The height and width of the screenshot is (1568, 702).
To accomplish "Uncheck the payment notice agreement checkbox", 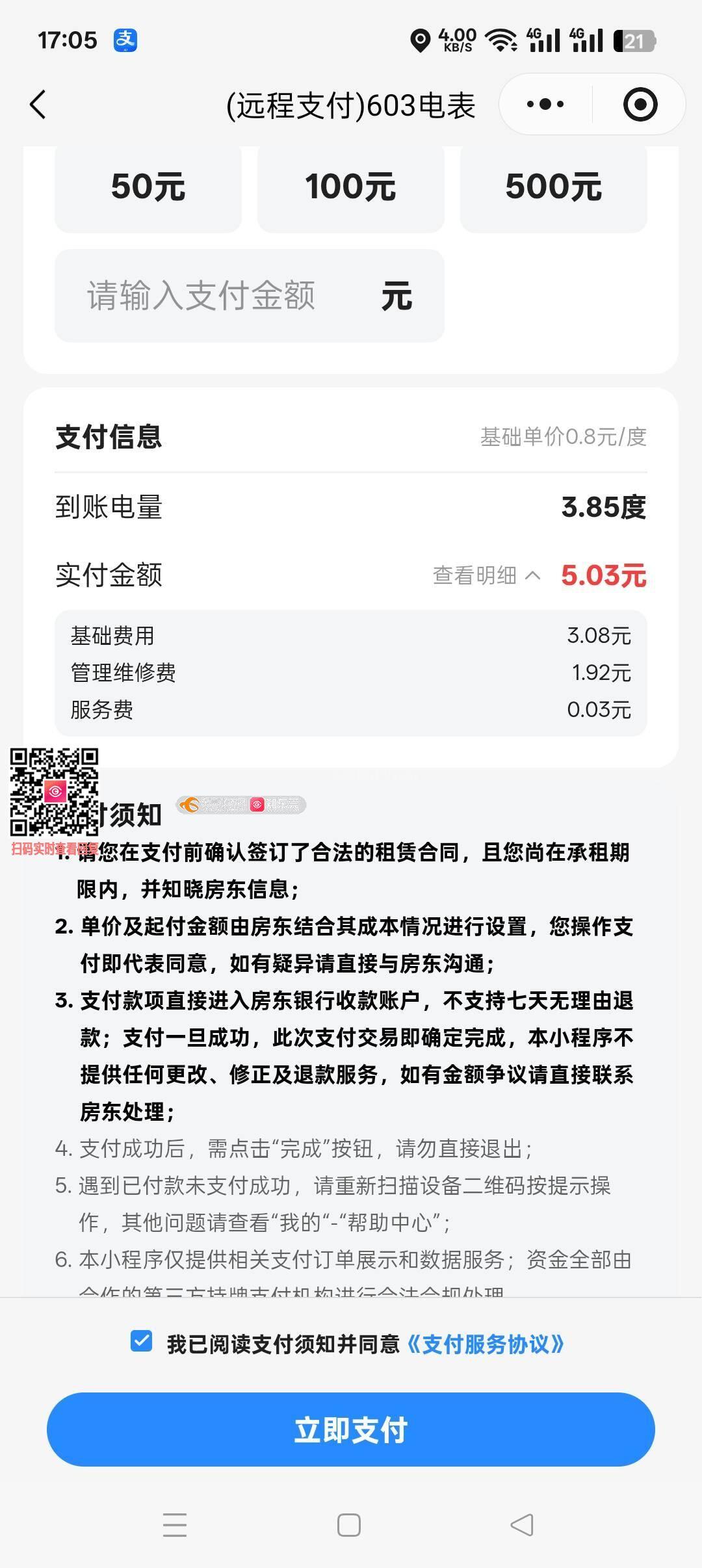I will (141, 1340).
